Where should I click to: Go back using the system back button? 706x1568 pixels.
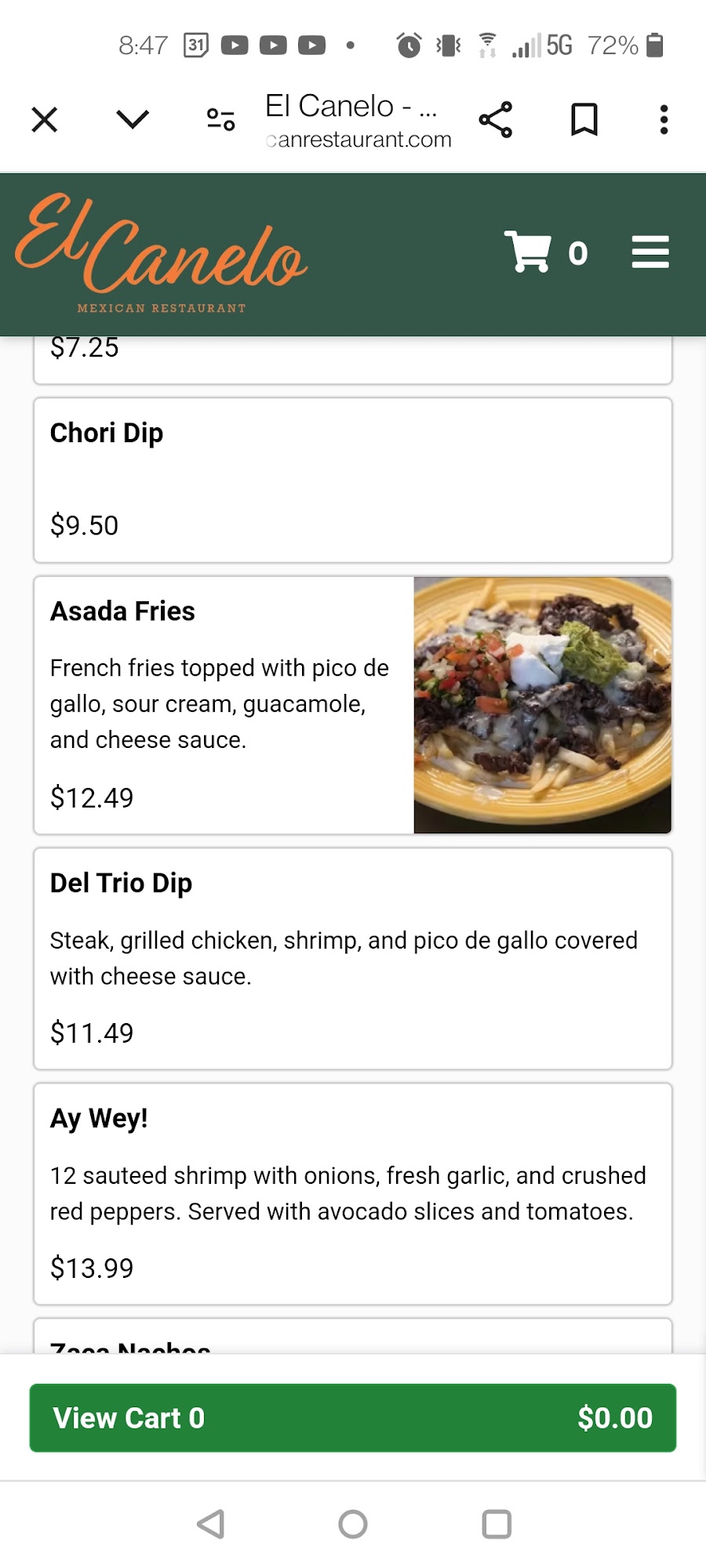(x=210, y=1524)
